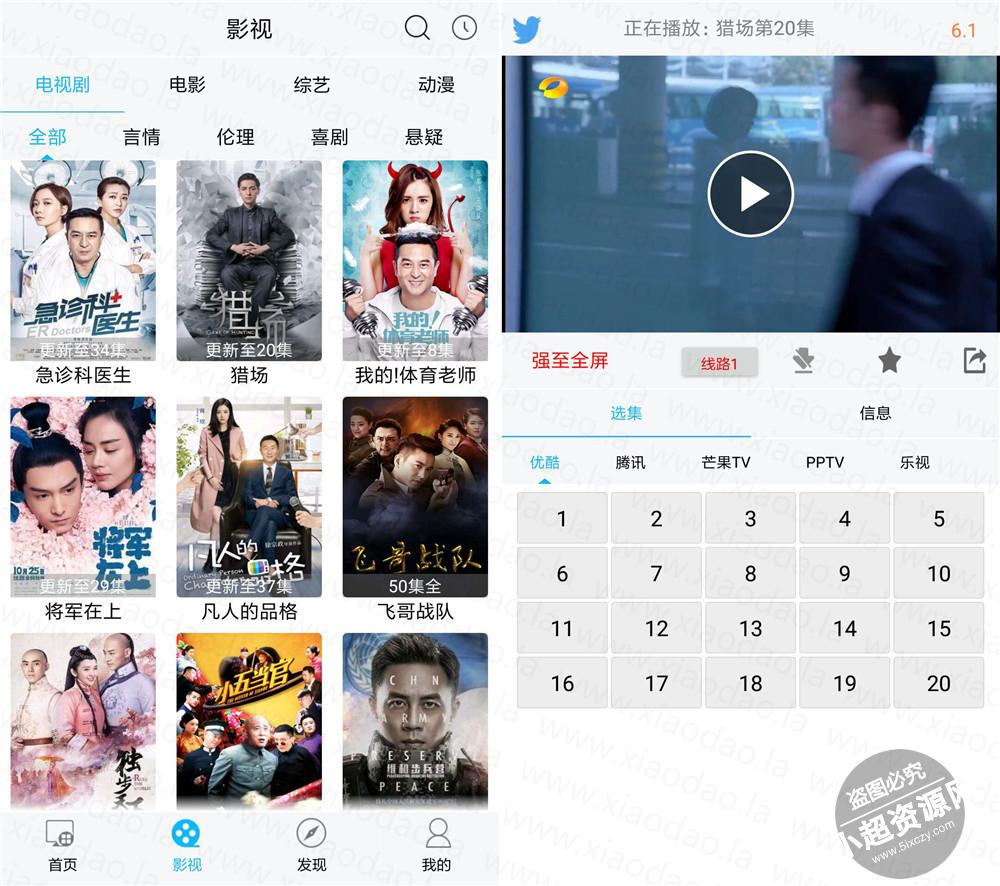Download this episode
This screenshot has height=886, width=1000.
pos(803,361)
